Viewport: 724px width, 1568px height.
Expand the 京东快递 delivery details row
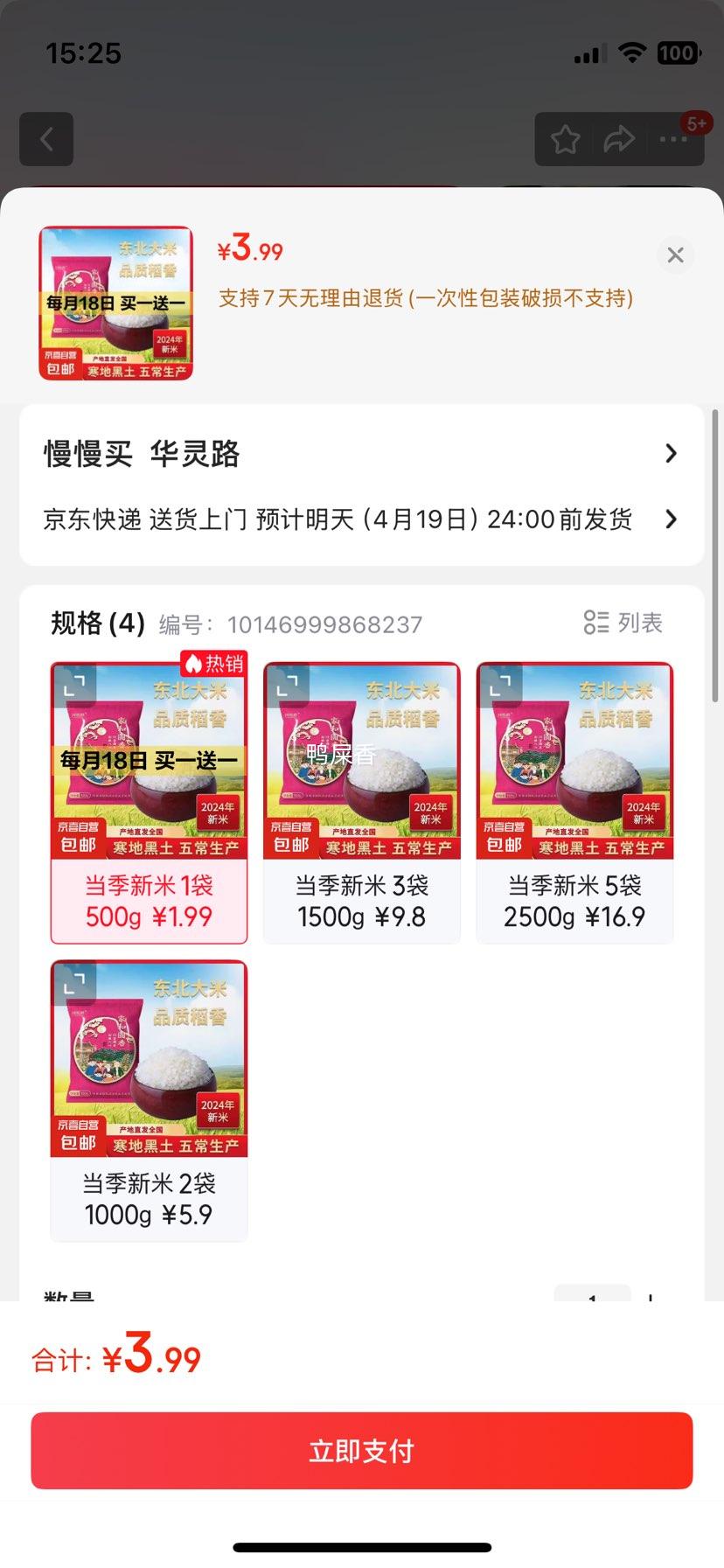point(362,519)
